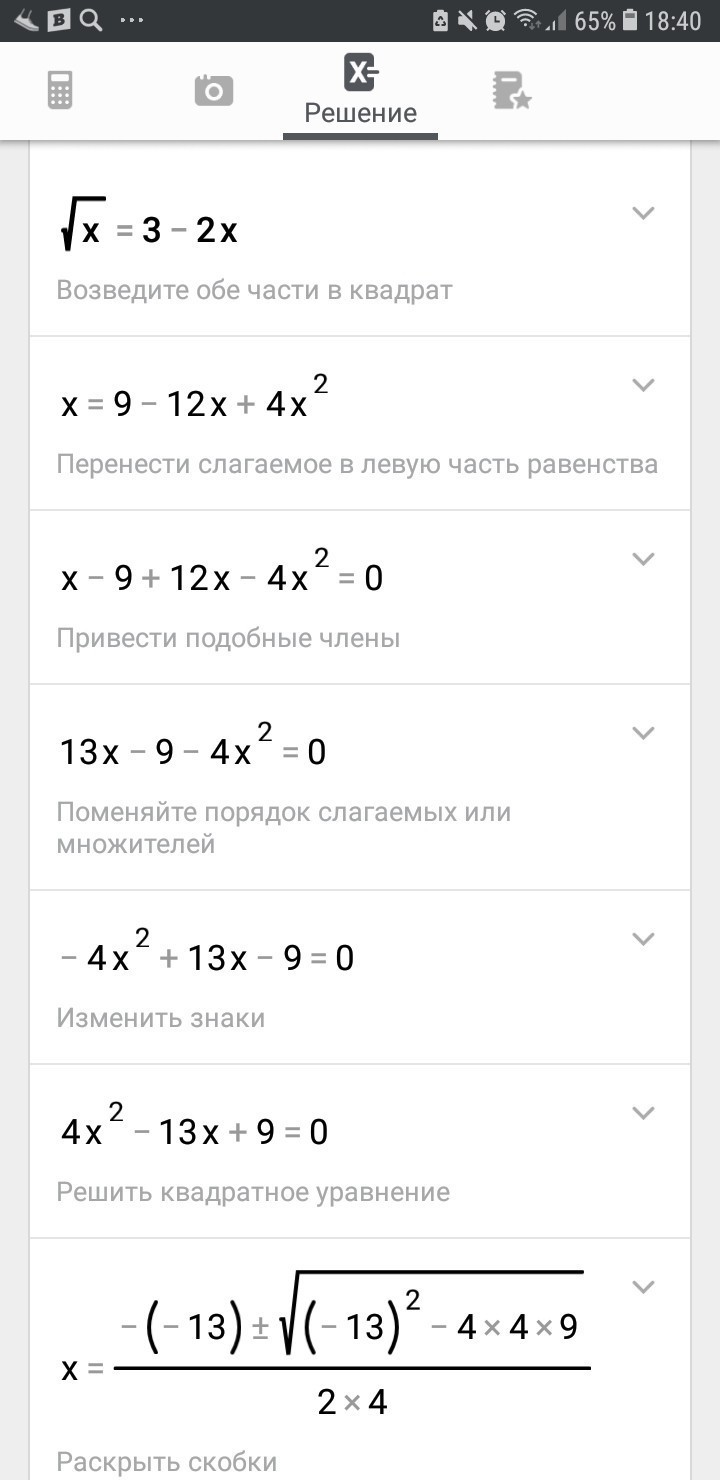Switch to the calculator tab
This screenshot has height=1480, width=720.
pos(60,92)
